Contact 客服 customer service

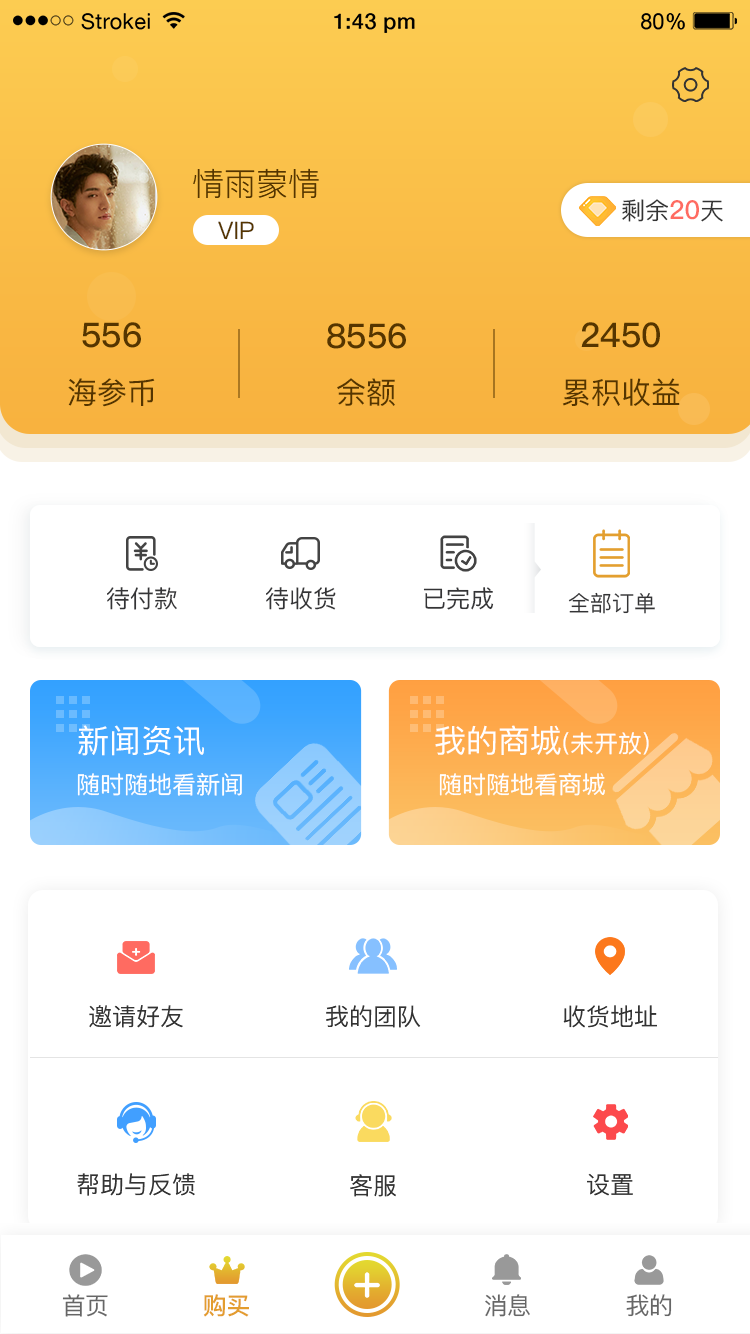373,1148
